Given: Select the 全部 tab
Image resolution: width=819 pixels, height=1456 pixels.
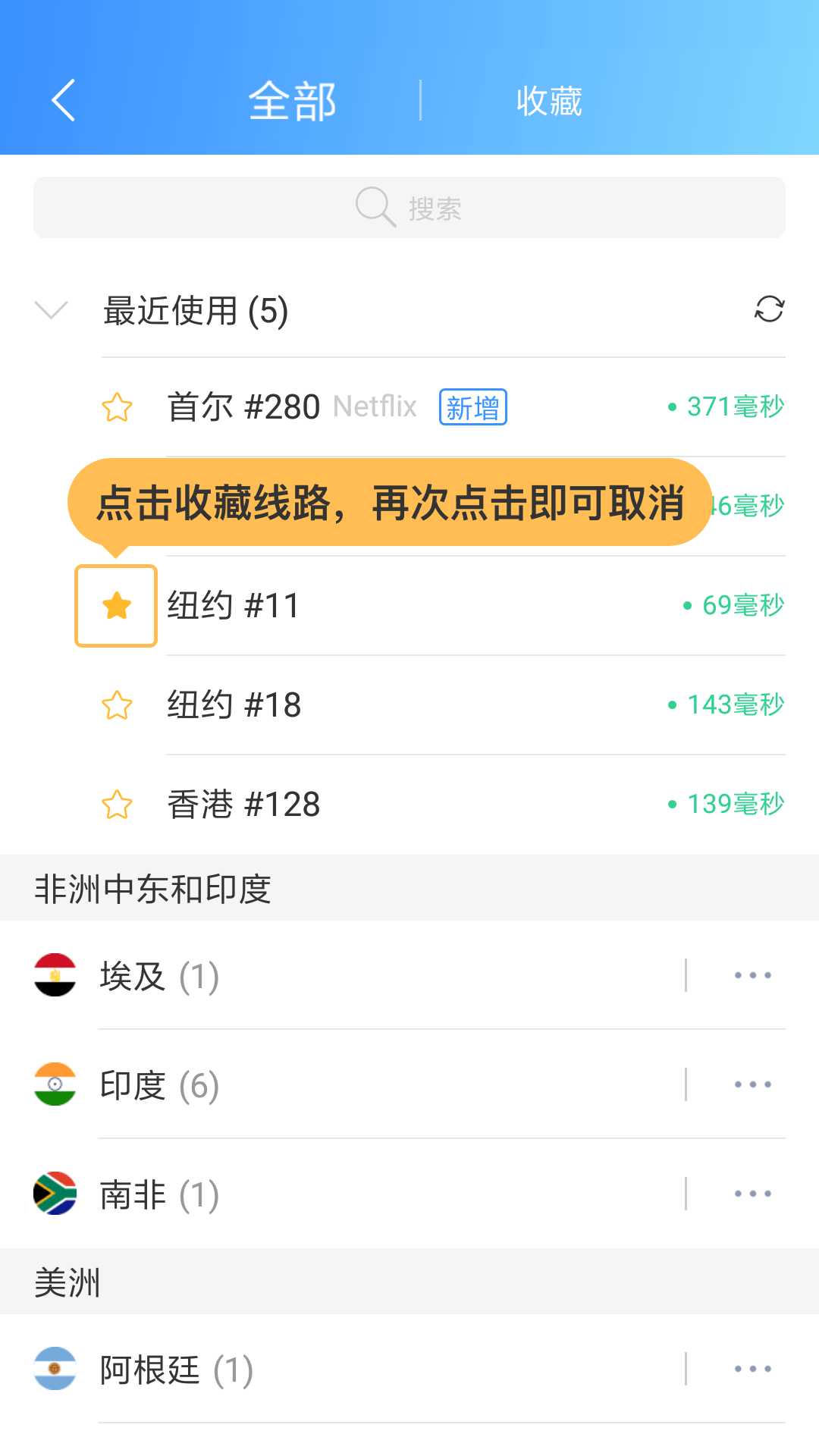Looking at the screenshot, I should tap(292, 101).
